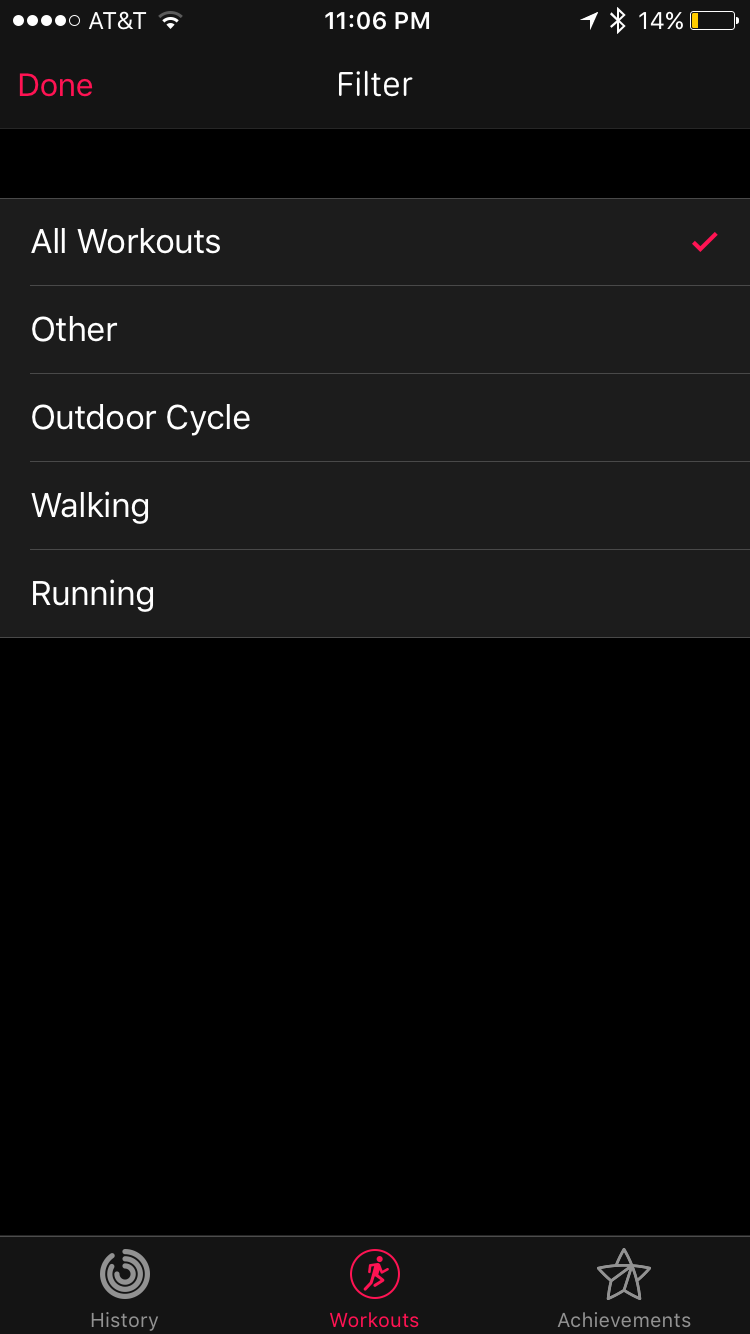Filter workouts by Other
750x1334 pixels.
click(x=375, y=330)
